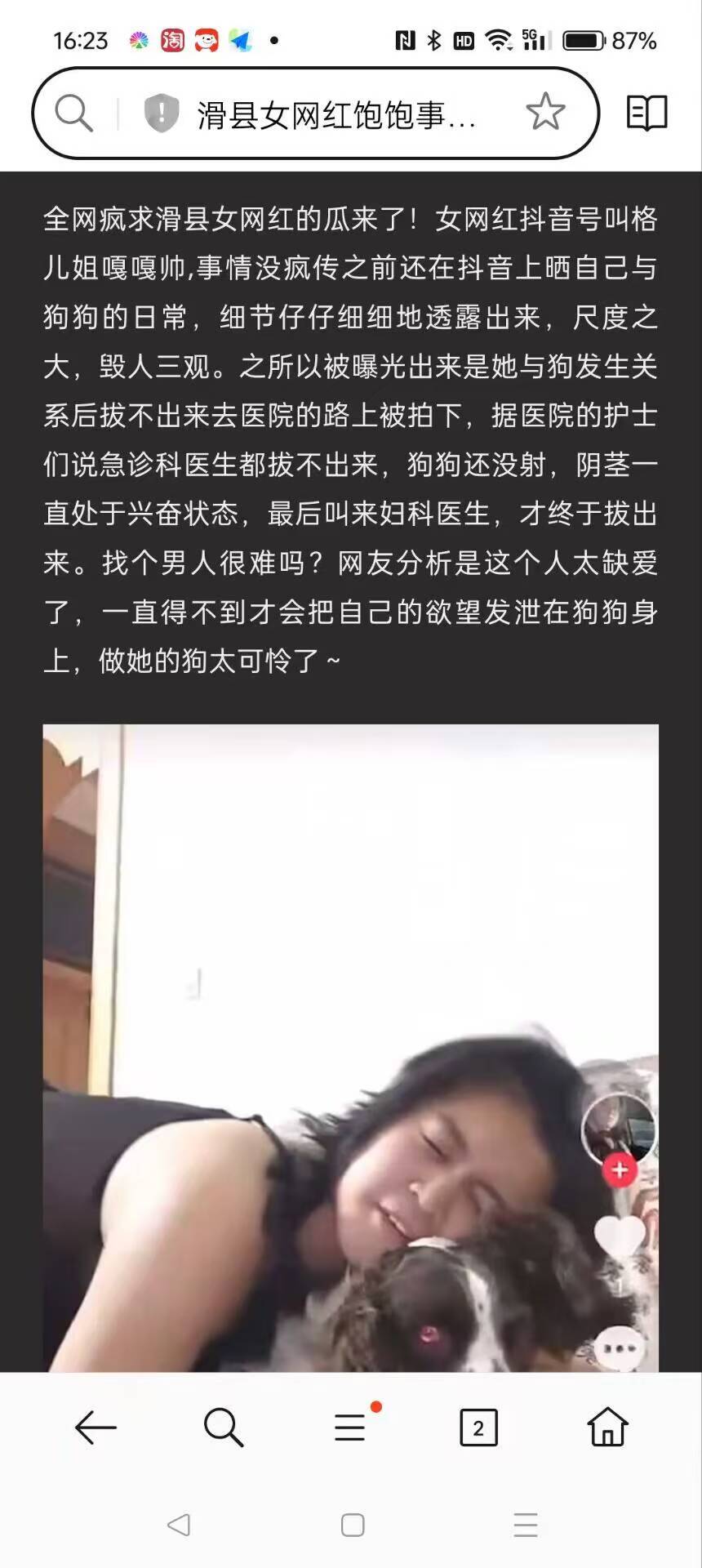Viewport: 702px width, 1568px height.
Task: Open the site security shield icon
Action: click(x=161, y=113)
